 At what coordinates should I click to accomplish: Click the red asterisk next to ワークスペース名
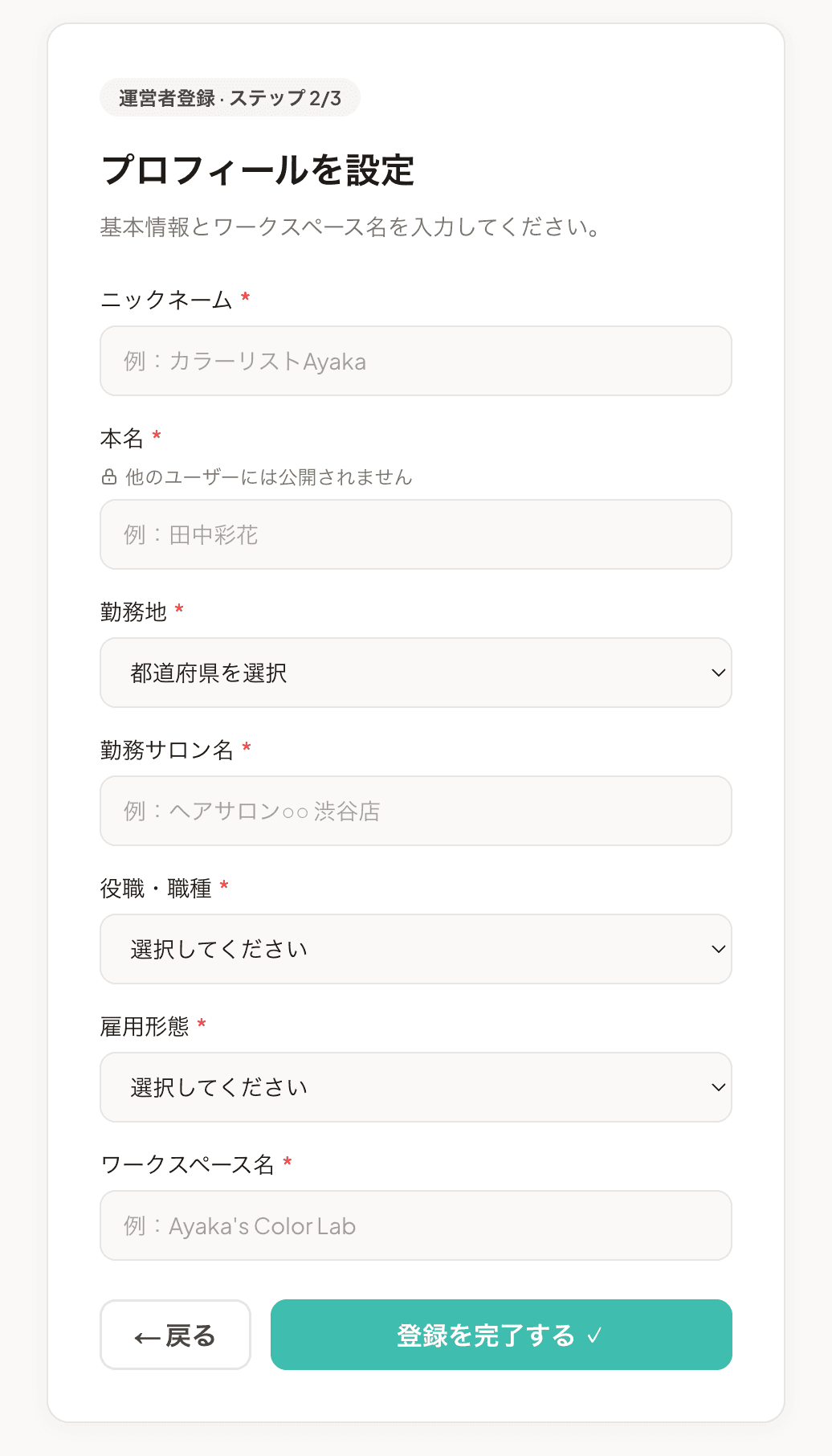pos(289,1162)
